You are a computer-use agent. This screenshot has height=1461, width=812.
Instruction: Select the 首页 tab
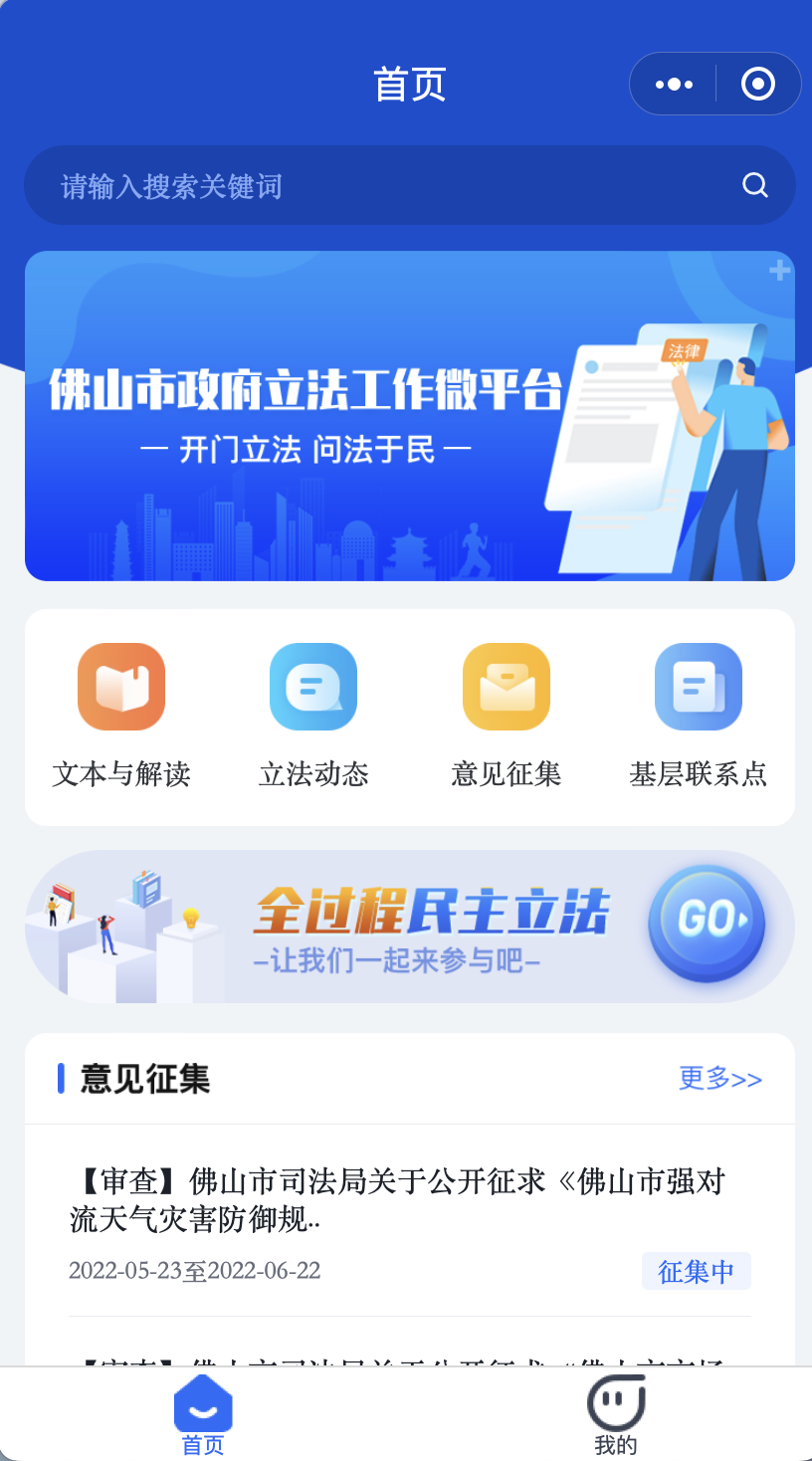click(203, 1415)
